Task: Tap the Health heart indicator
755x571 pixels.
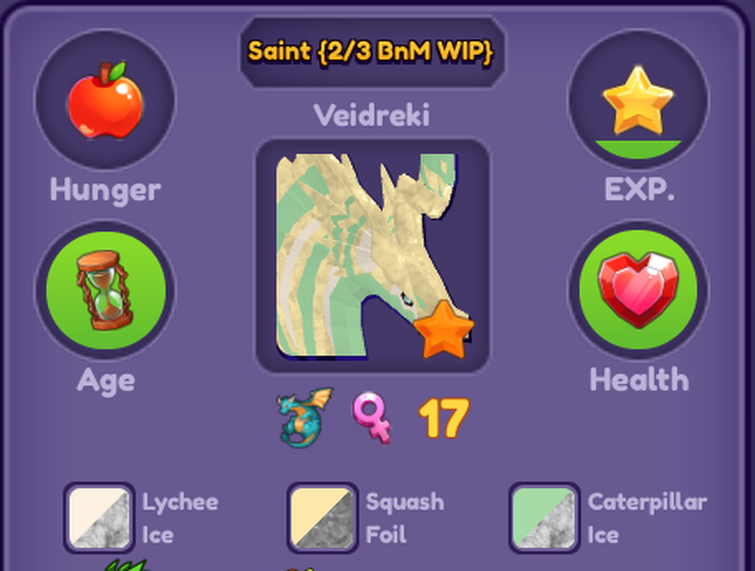Action: pyautogui.click(x=638, y=290)
